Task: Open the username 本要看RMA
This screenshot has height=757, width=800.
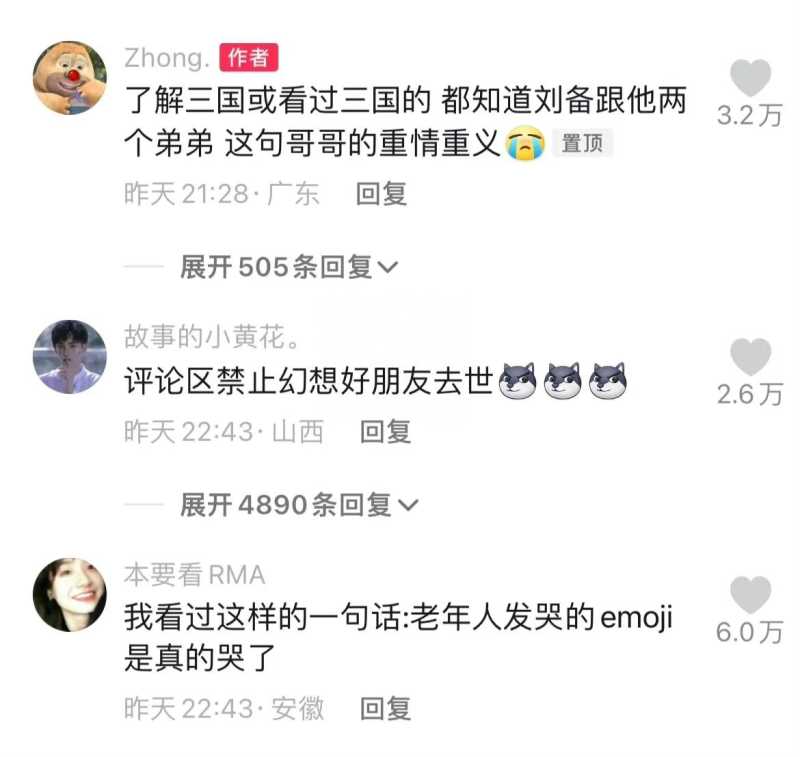Action: [194, 575]
